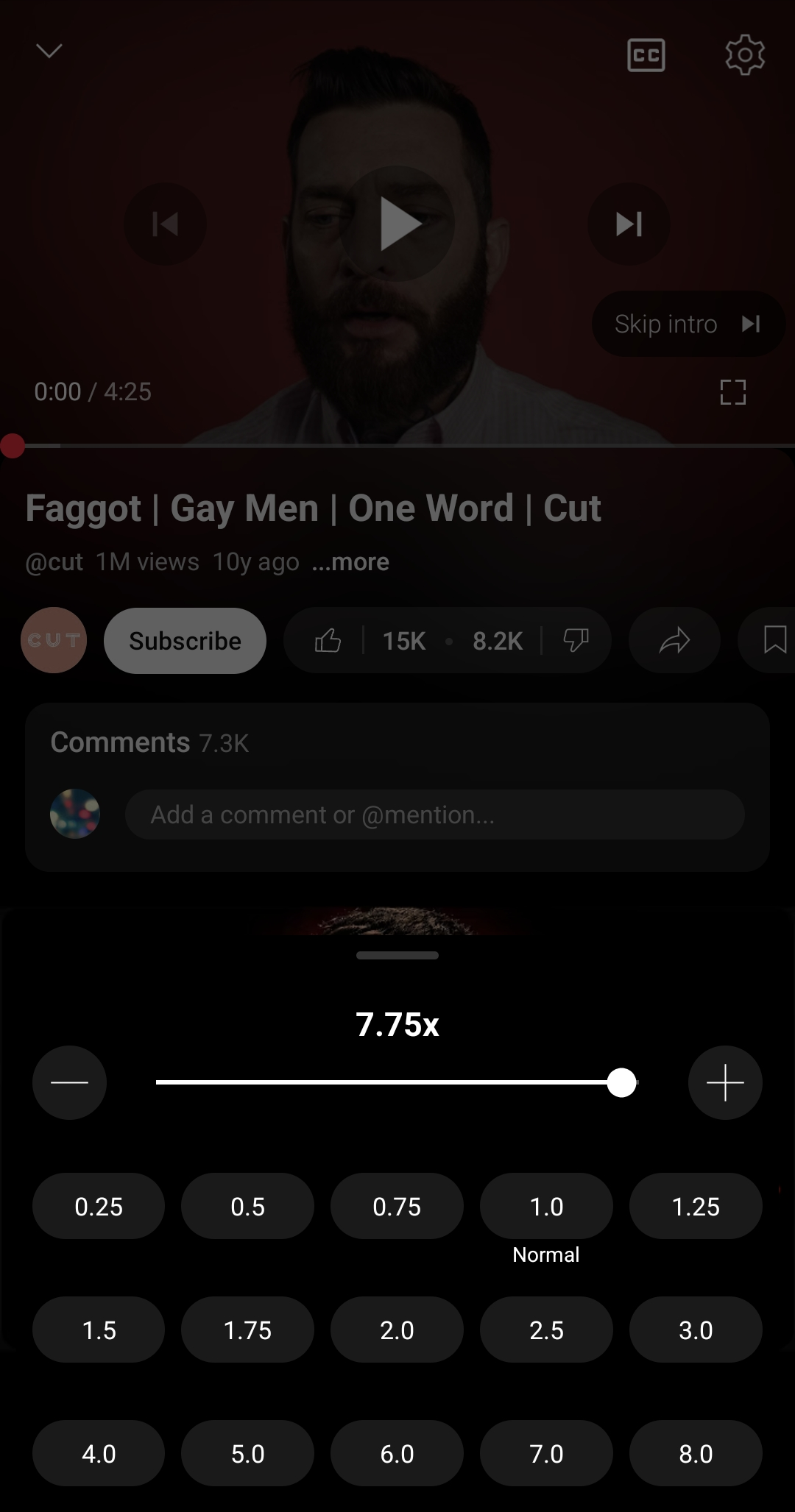Choose 2.0 playback speed
The image size is (795, 1512).
(x=397, y=1330)
